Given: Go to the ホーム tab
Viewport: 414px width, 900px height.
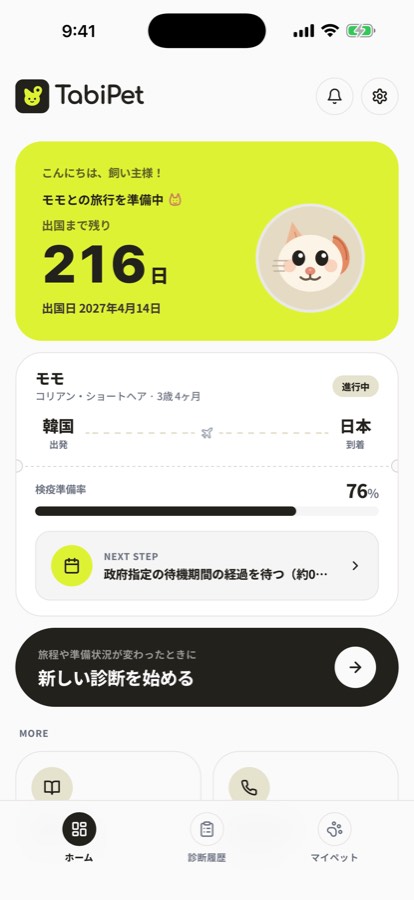Looking at the screenshot, I should click(79, 839).
